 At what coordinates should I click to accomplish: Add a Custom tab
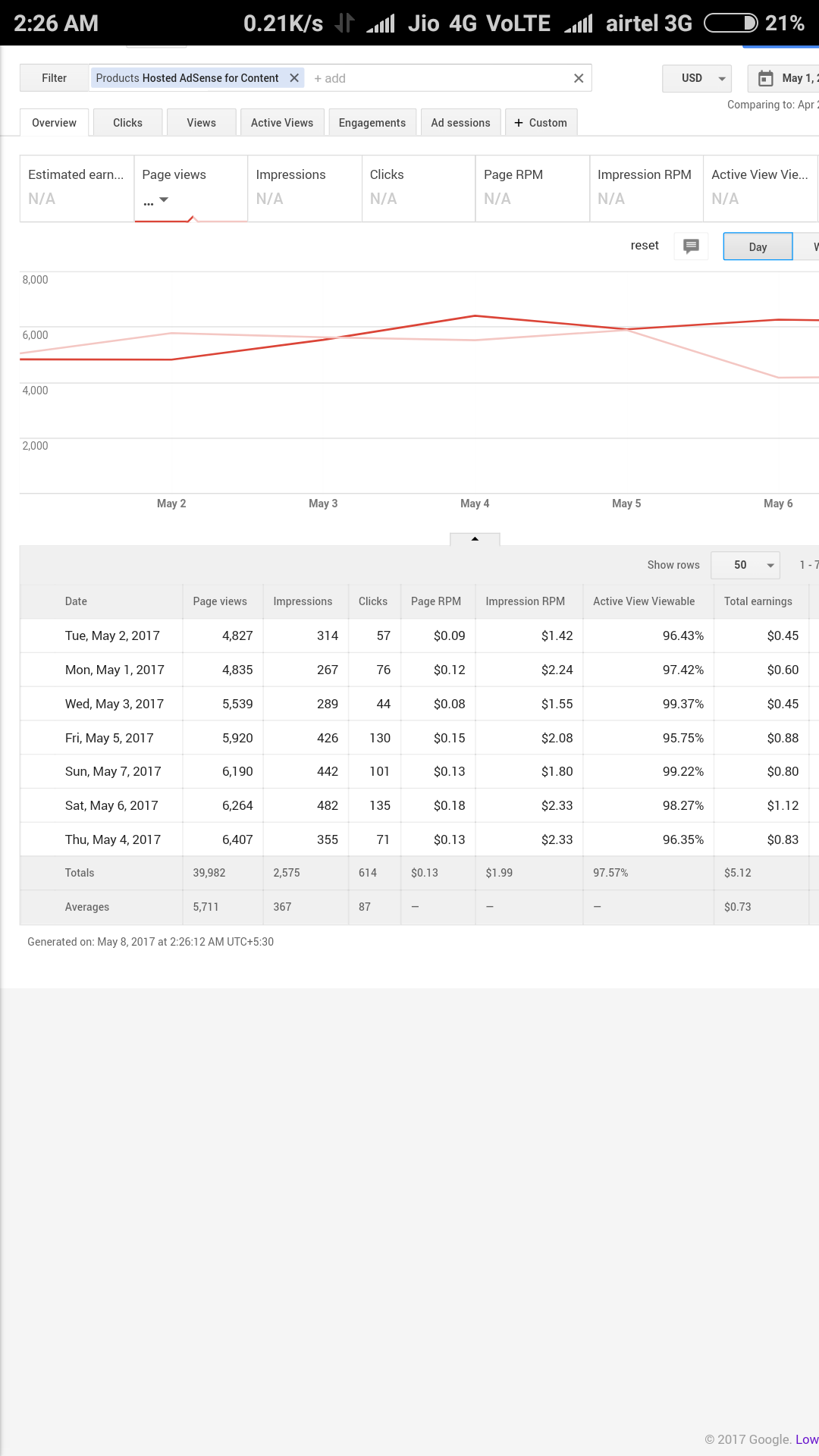pyautogui.click(x=541, y=123)
